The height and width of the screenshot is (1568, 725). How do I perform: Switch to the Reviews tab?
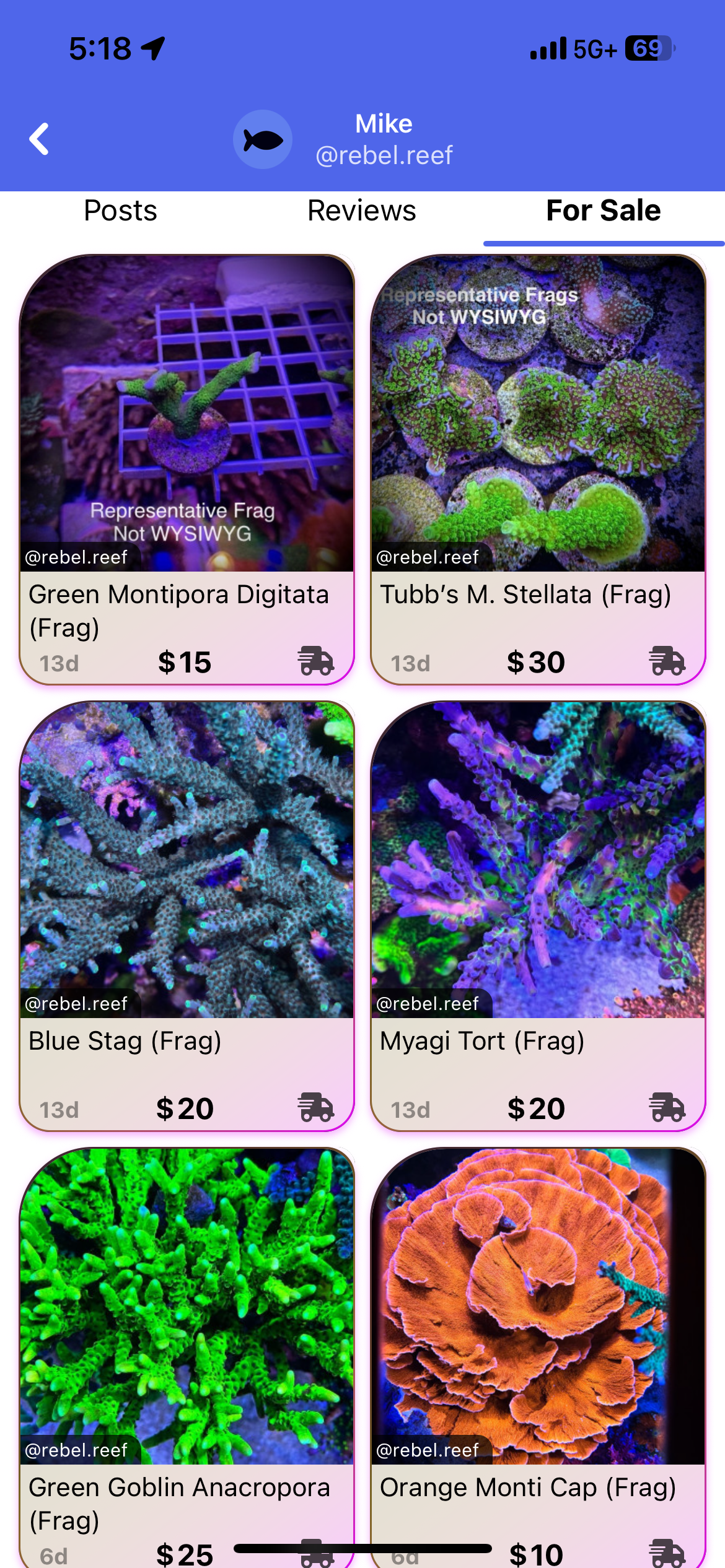tap(362, 211)
